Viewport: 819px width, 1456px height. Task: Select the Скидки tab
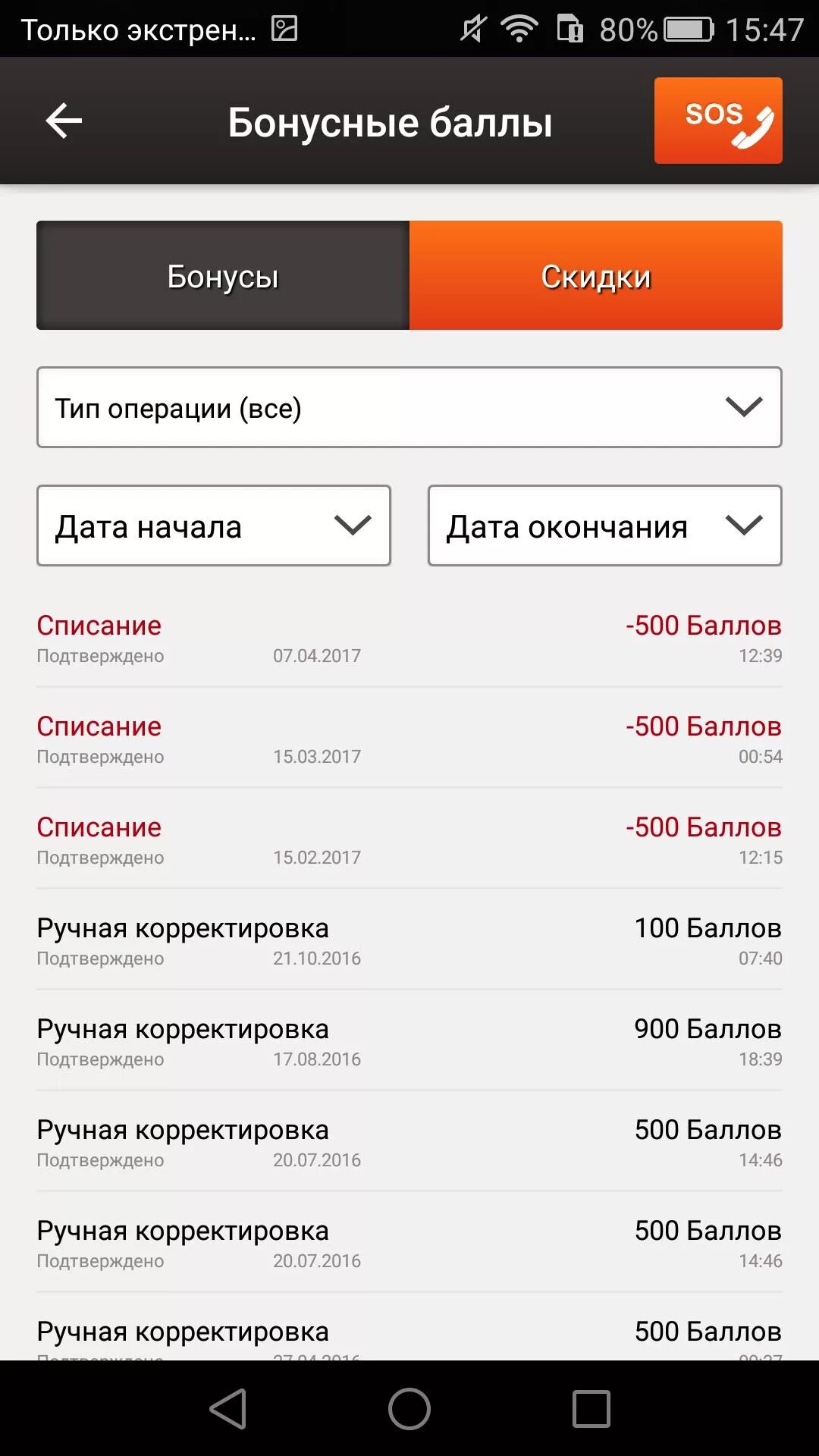595,276
